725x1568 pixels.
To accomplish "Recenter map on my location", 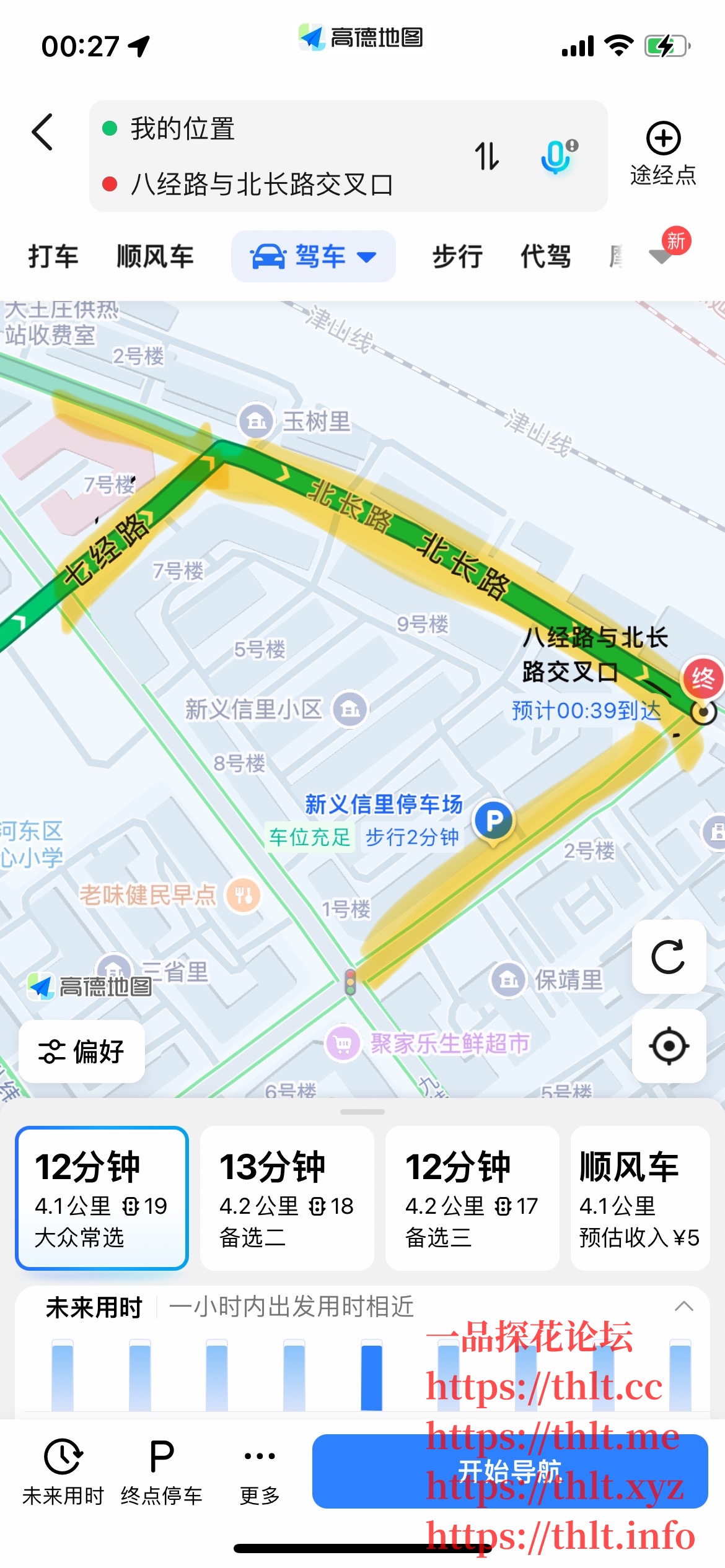I will coord(669,1046).
